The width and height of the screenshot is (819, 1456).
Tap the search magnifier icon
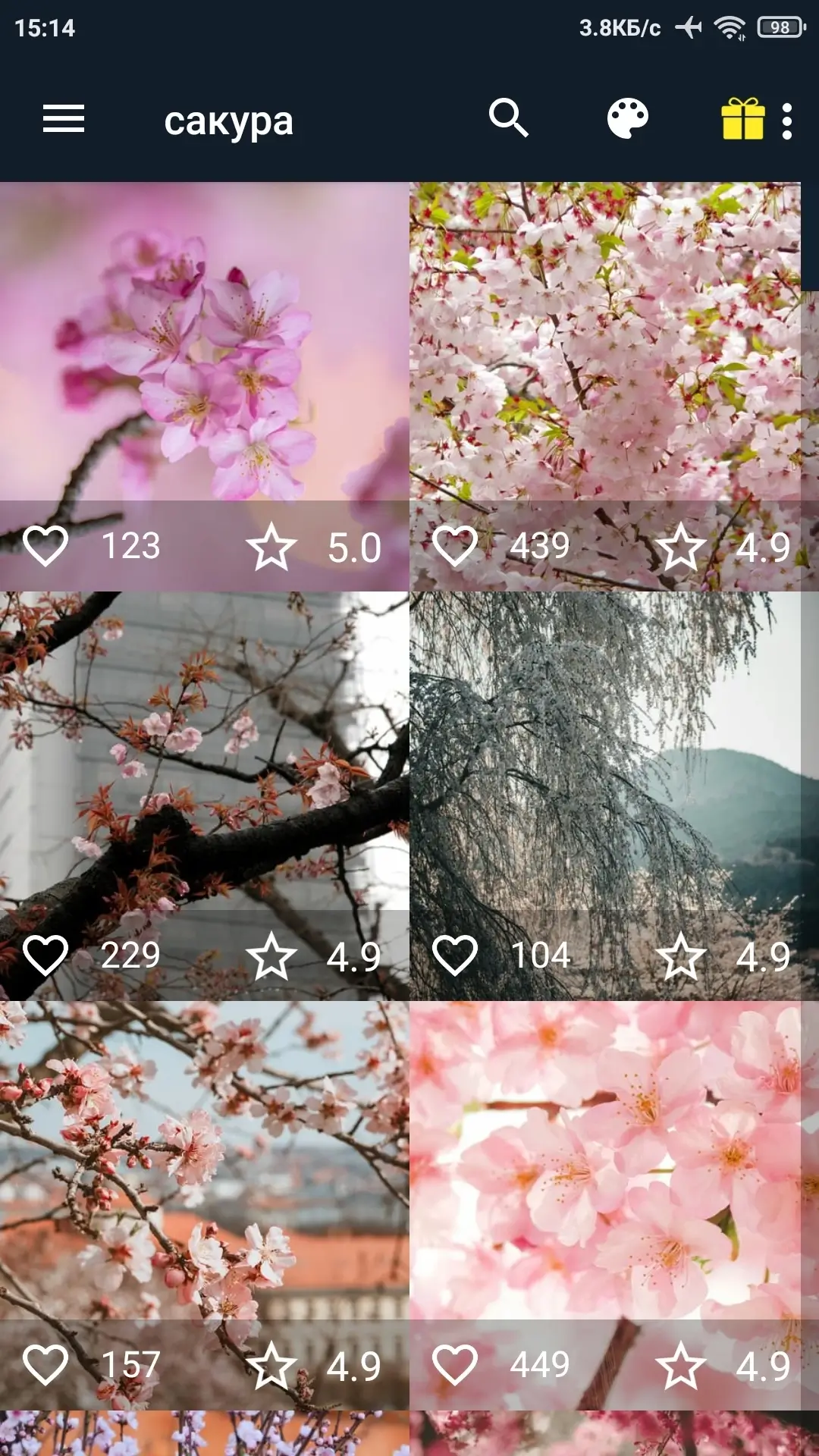508,118
